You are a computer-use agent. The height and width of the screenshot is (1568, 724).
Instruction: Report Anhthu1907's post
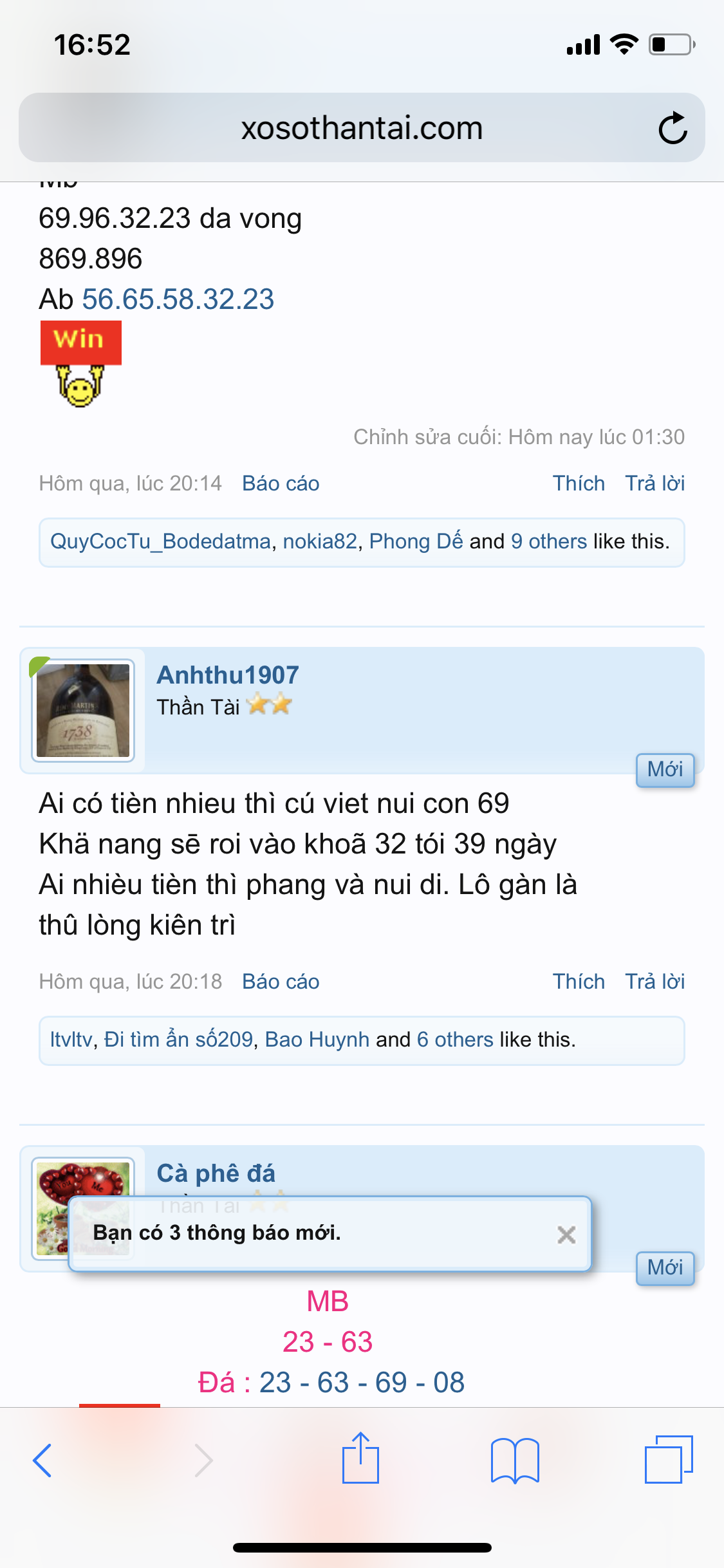[x=281, y=982]
